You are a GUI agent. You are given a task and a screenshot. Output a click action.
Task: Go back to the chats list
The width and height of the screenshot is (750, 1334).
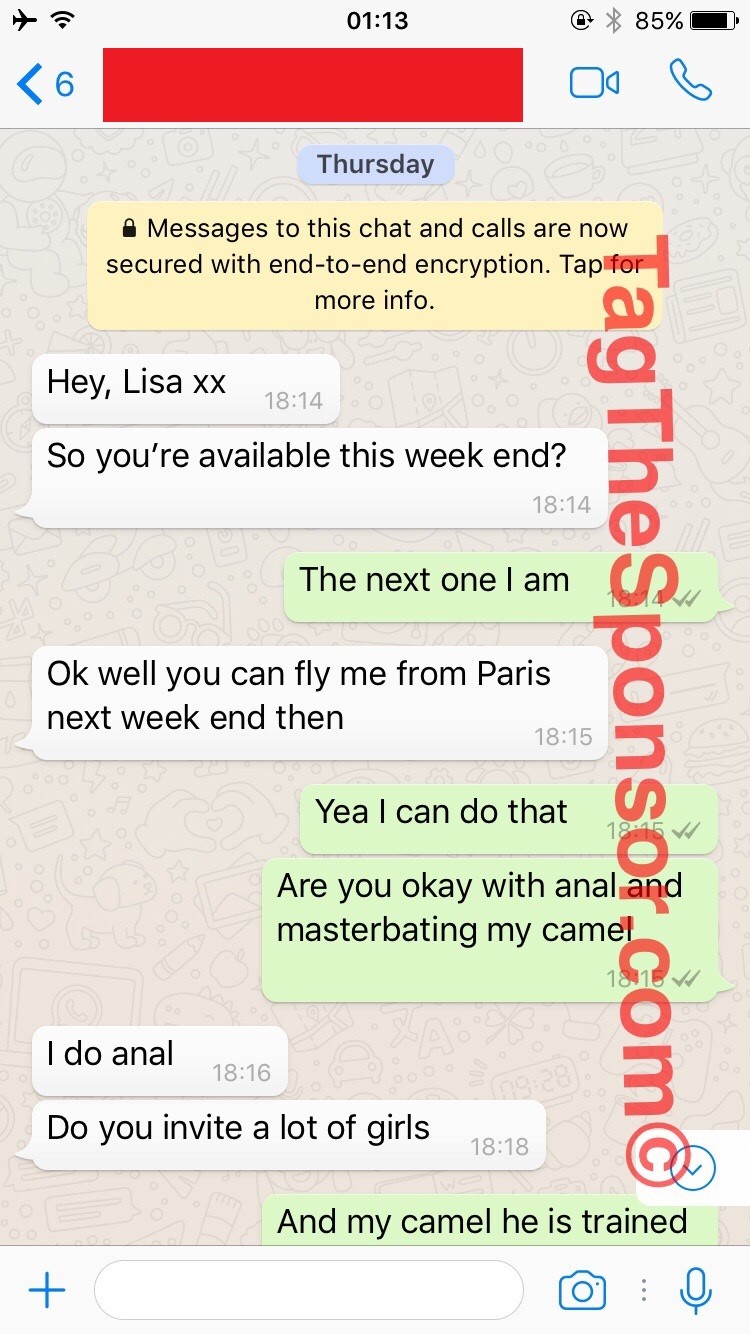[x=45, y=84]
